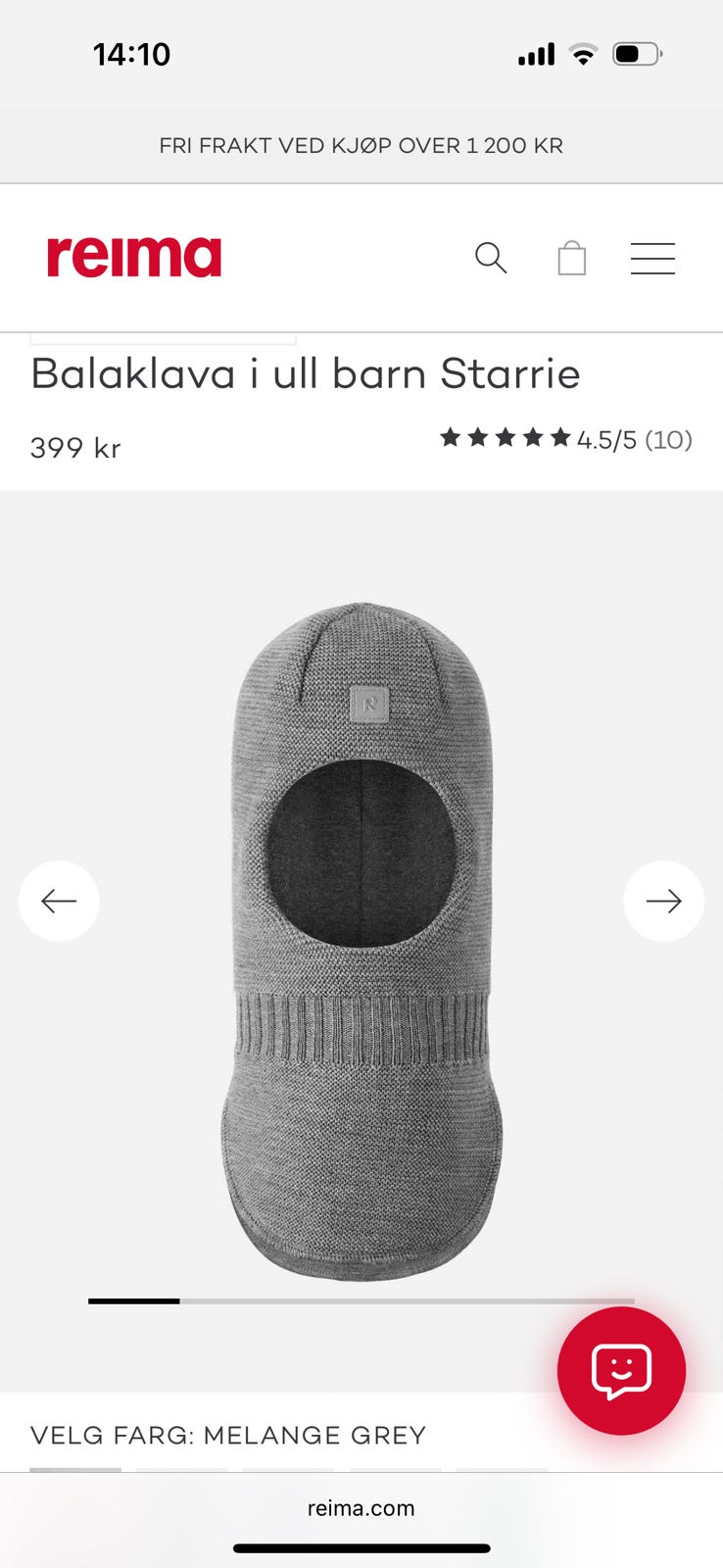Viewport: 723px width, 1568px height.
Task: Enlarge the grey balaclava product image
Action: click(361, 941)
